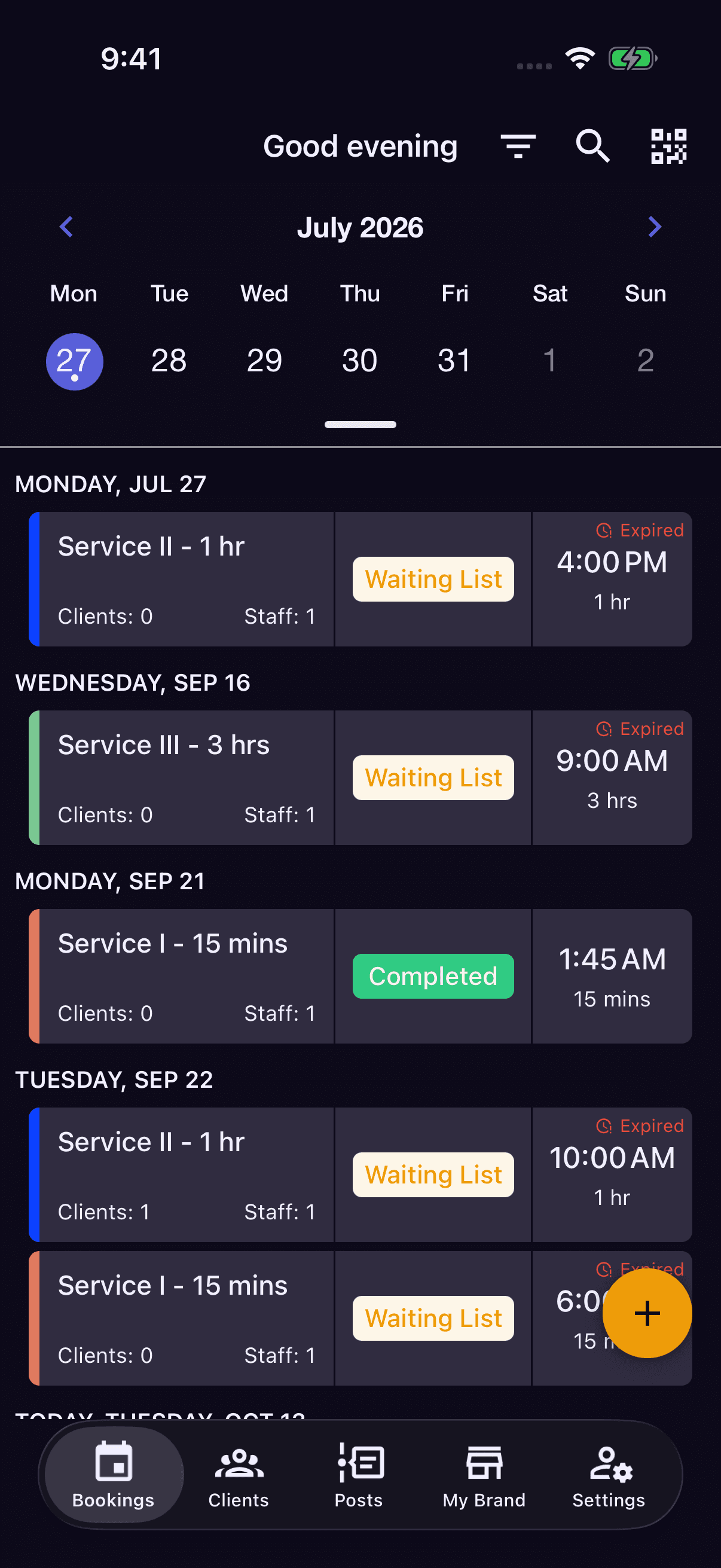
Task: Open the Service III - 3 hrs booking
Action: [x=360, y=777]
